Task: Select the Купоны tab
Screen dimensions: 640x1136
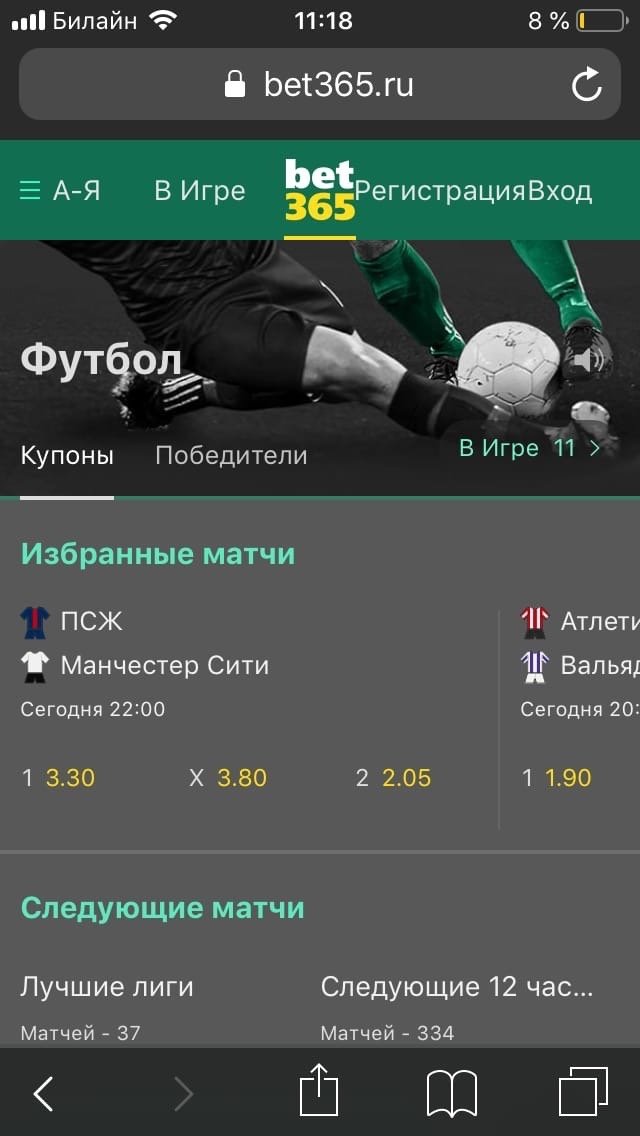Action: [67, 456]
